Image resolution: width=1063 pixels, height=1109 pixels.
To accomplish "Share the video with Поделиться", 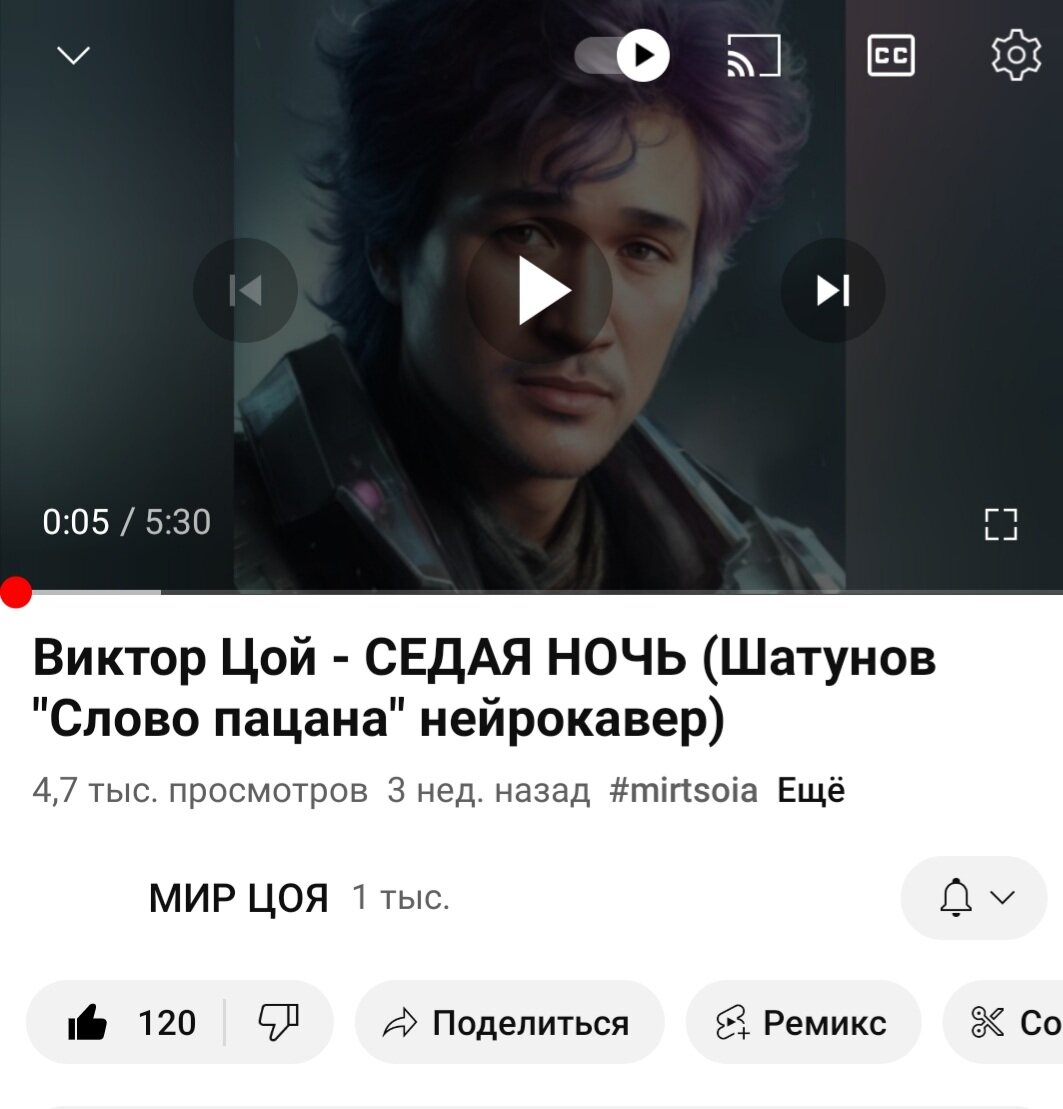I will [x=508, y=1023].
